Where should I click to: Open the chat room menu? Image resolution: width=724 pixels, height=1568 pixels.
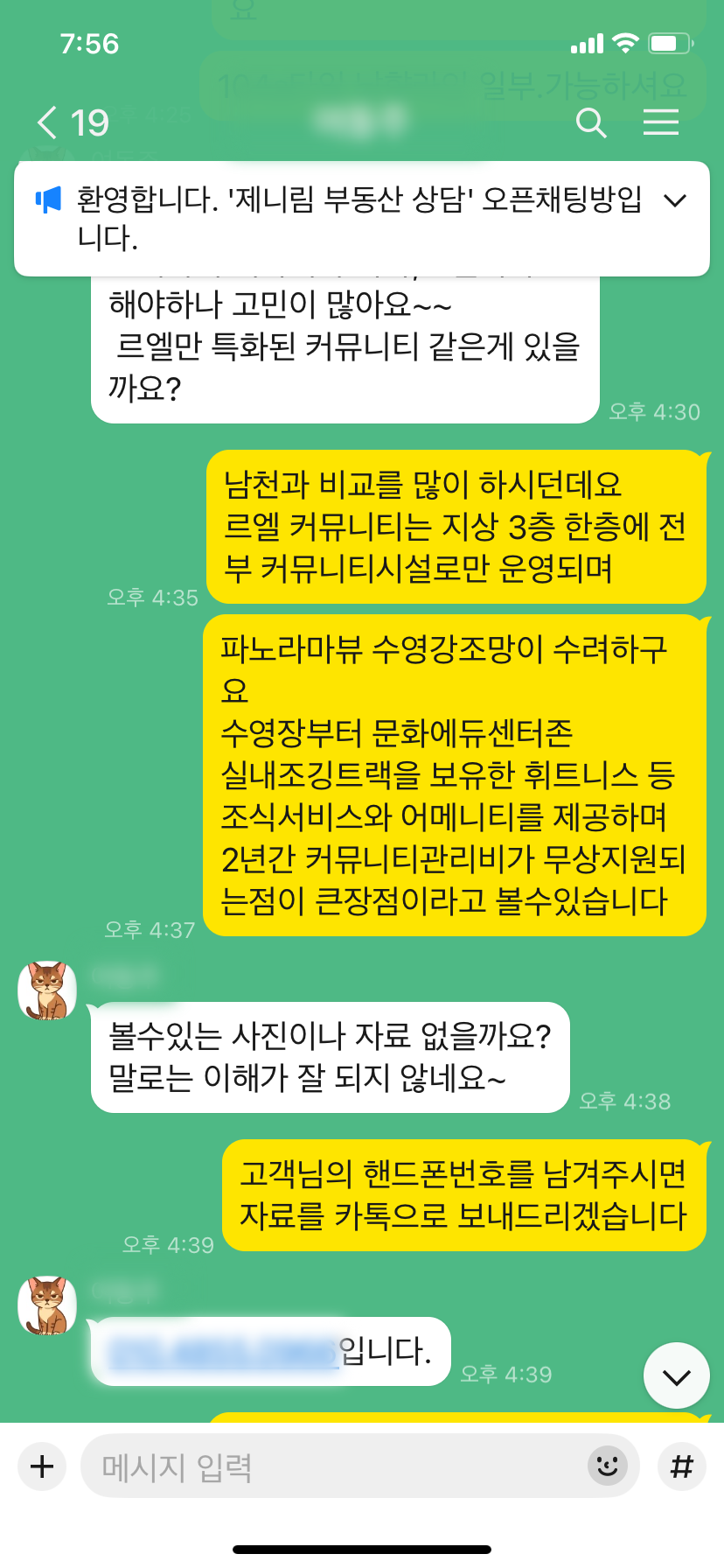660,122
